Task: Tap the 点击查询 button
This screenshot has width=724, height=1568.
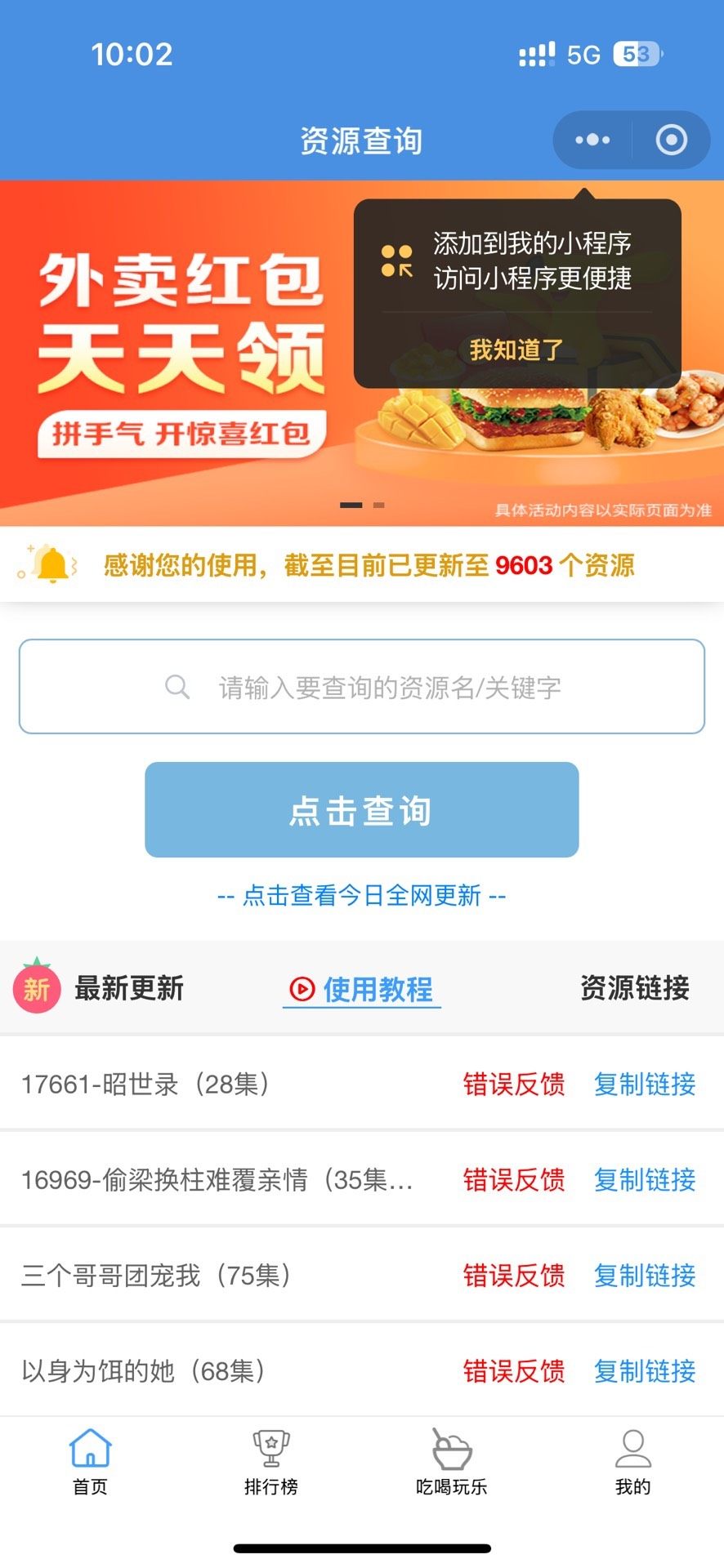Action: [x=362, y=810]
